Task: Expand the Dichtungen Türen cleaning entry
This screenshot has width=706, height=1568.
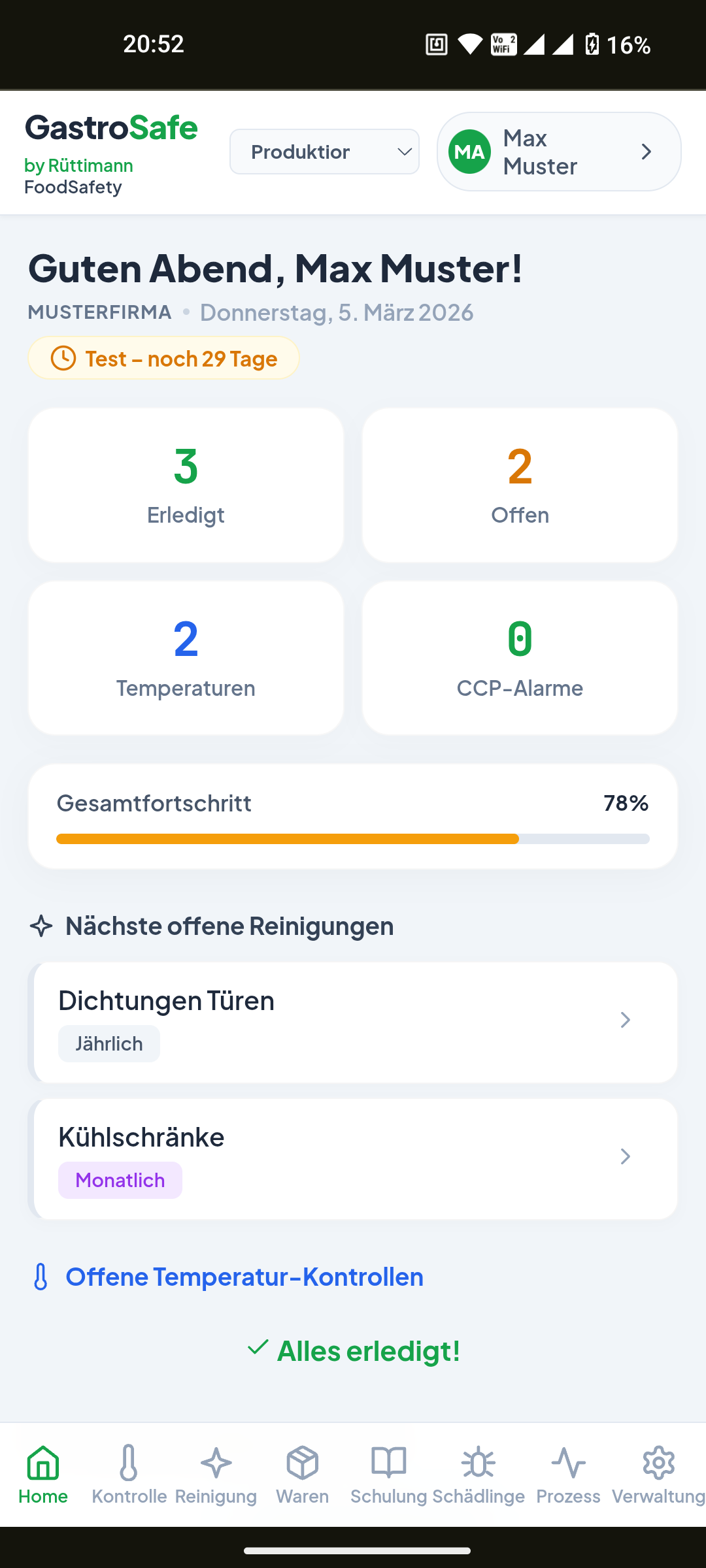Action: [x=353, y=1019]
